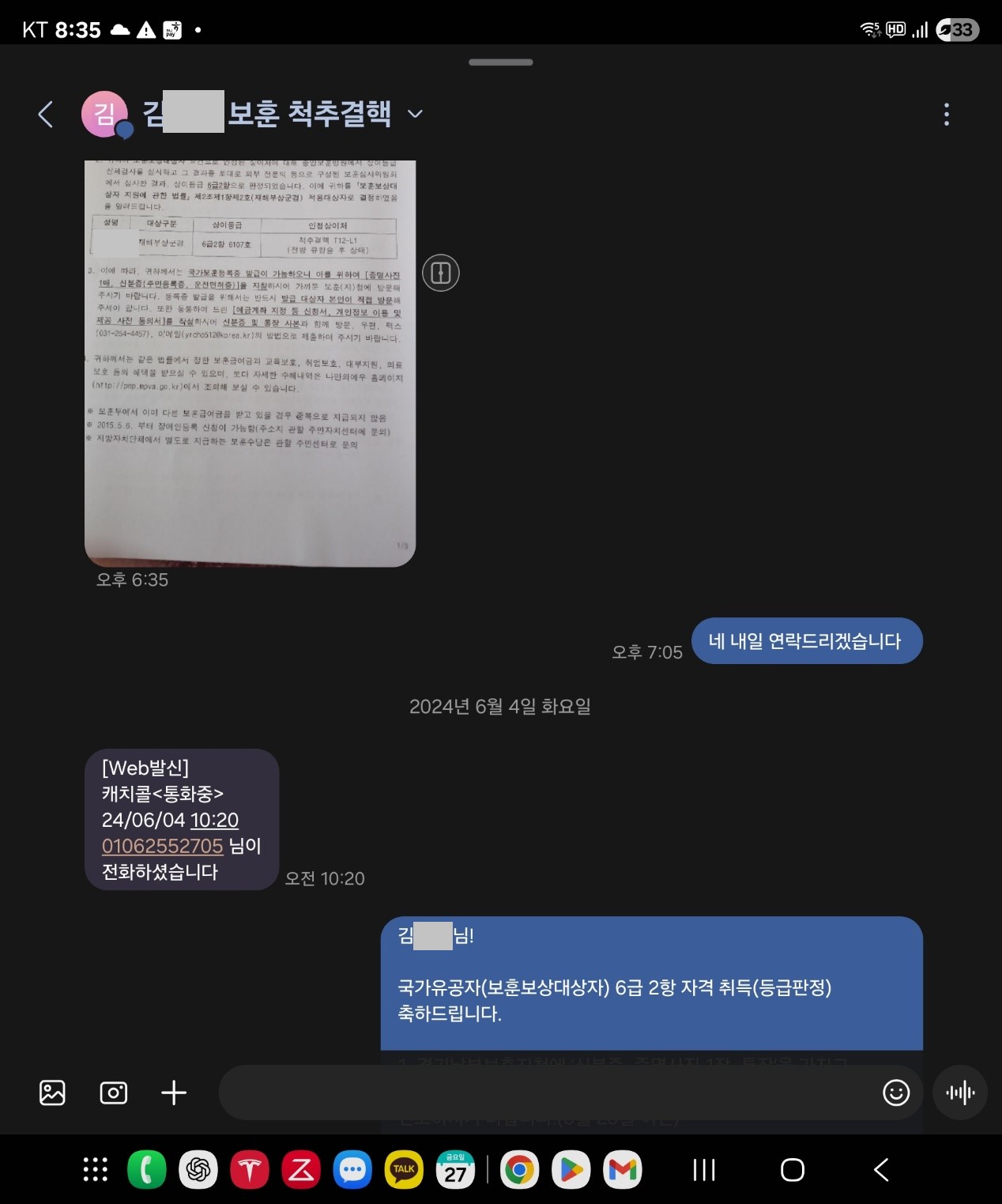Open the plus attachment menu
Image resolution: width=1002 pixels, height=1204 pixels.
coord(174,1093)
